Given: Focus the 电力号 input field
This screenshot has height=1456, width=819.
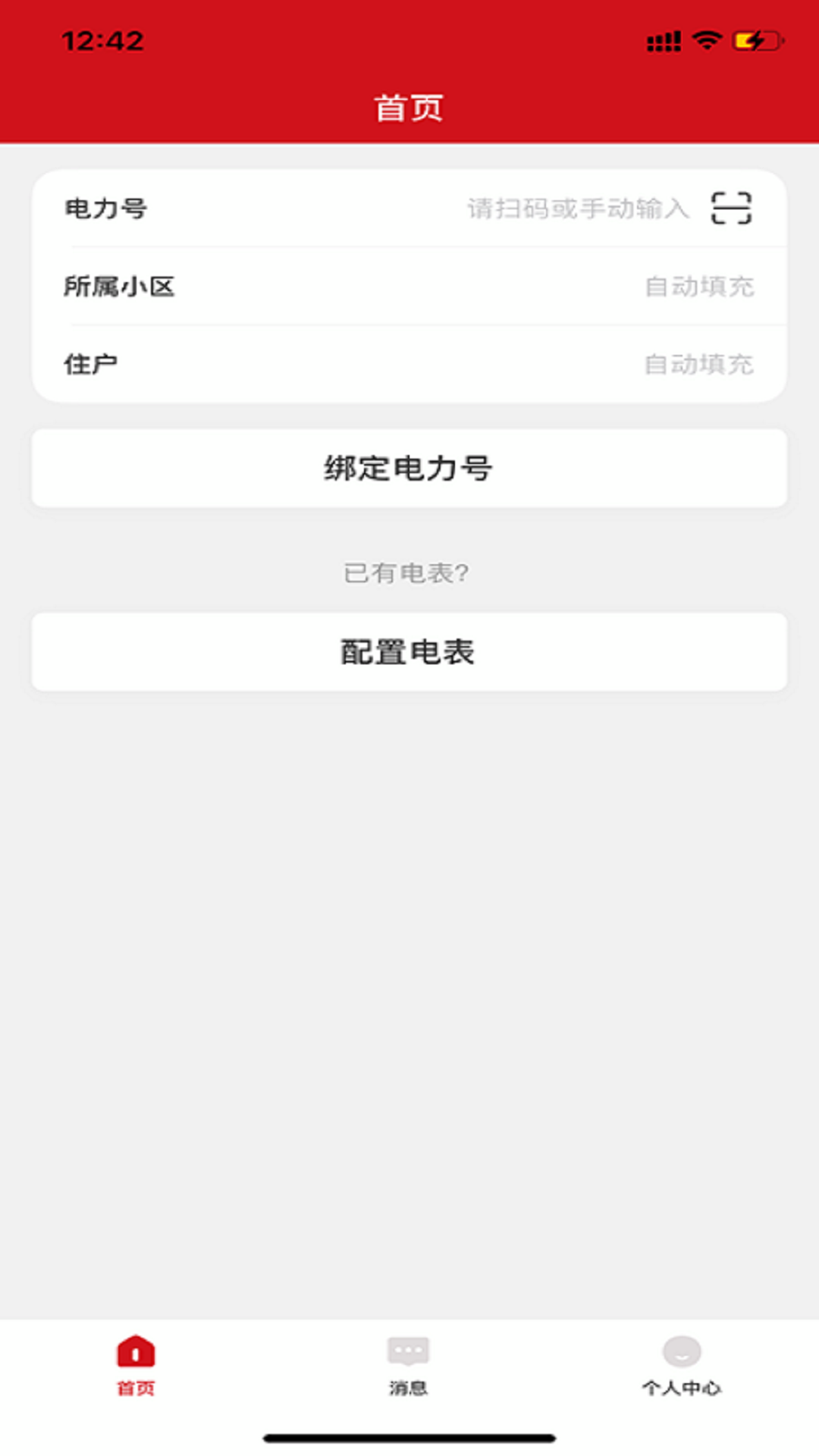Looking at the screenshot, I should pos(576,209).
